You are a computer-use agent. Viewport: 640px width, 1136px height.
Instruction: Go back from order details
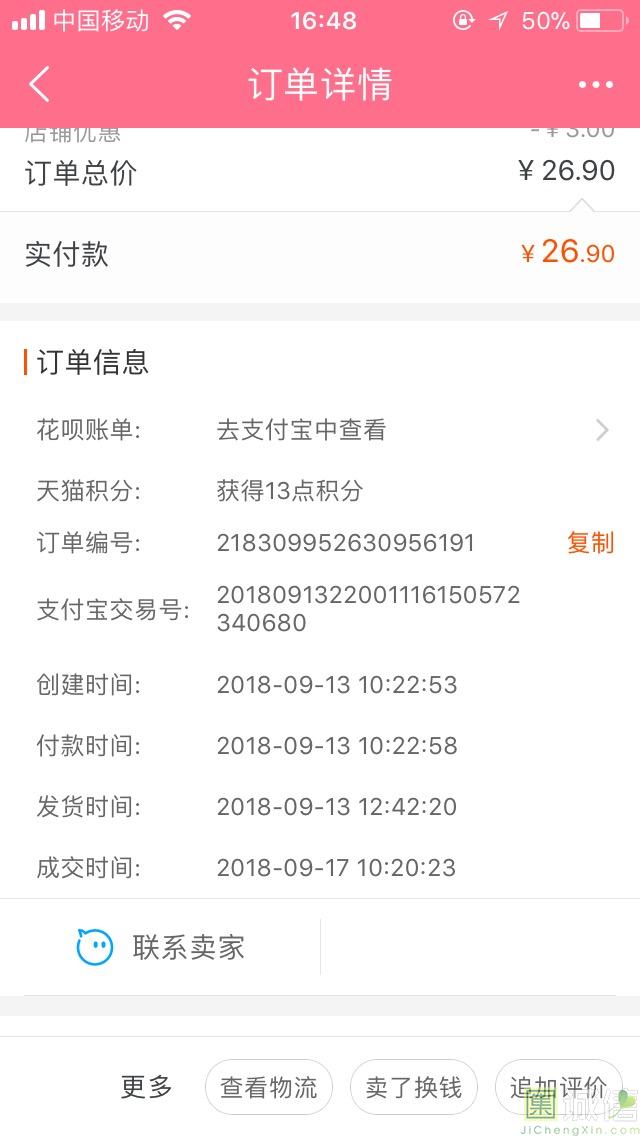[x=40, y=85]
